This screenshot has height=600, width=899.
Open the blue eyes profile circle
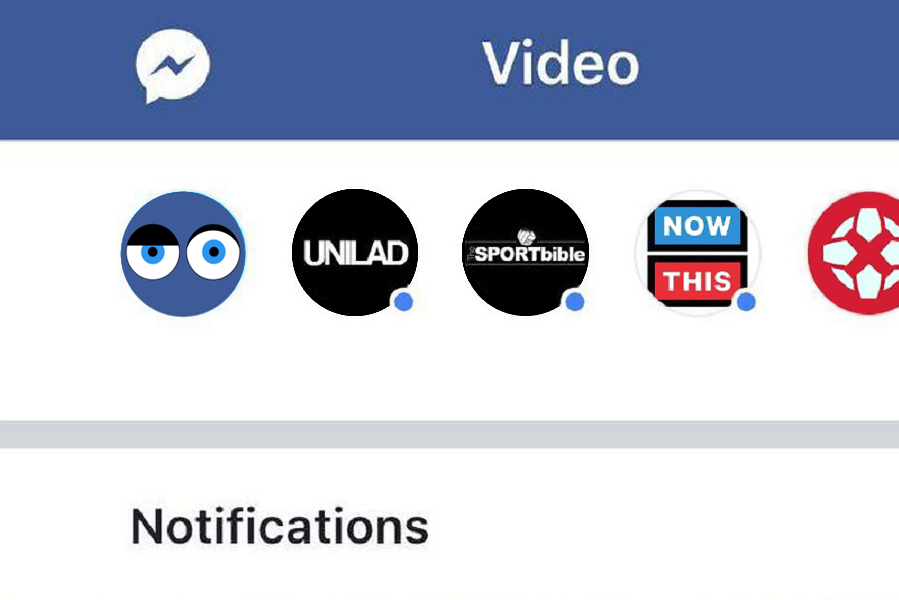click(183, 254)
